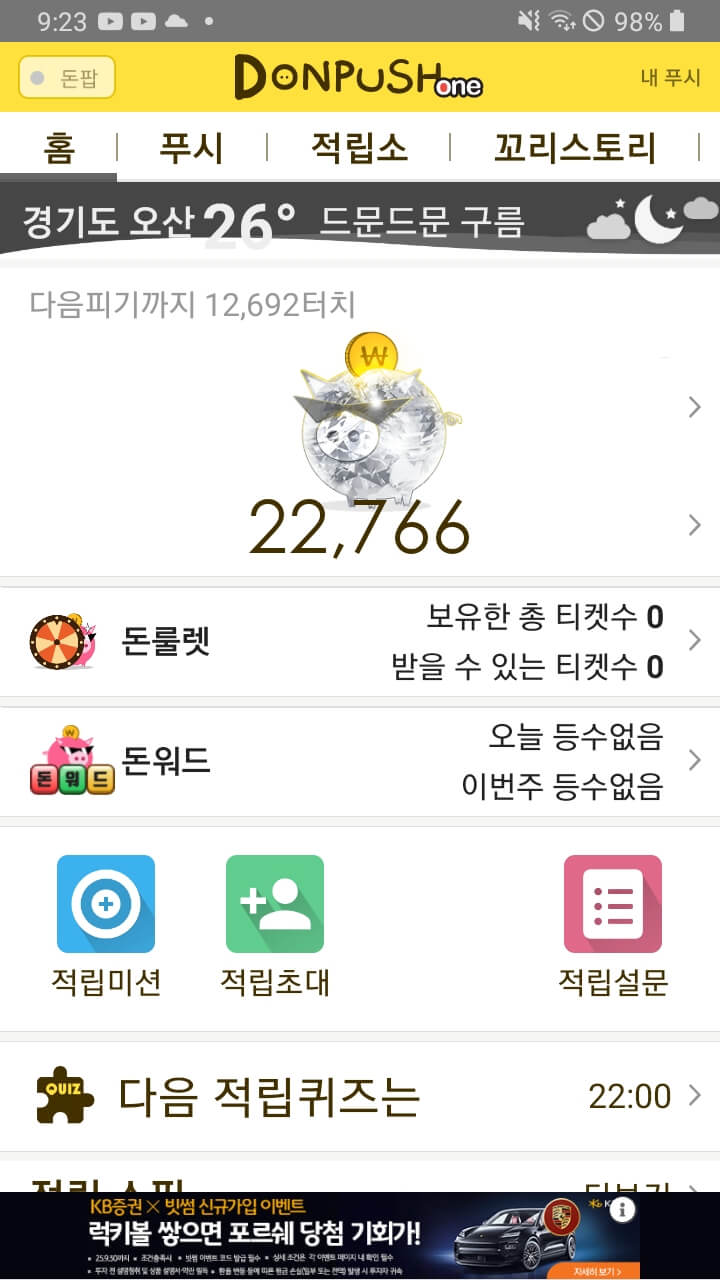
Task: Open the 돈워드 ranking row
Action: click(360, 762)
